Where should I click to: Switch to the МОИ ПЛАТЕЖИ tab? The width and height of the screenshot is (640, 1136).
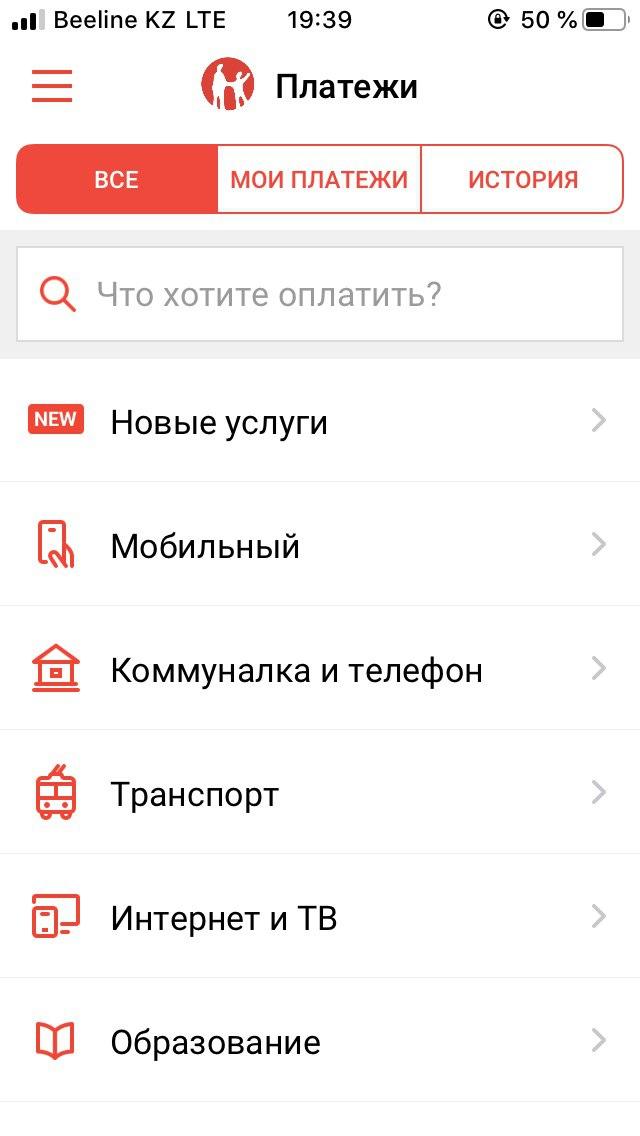click(x=319, y=180)
